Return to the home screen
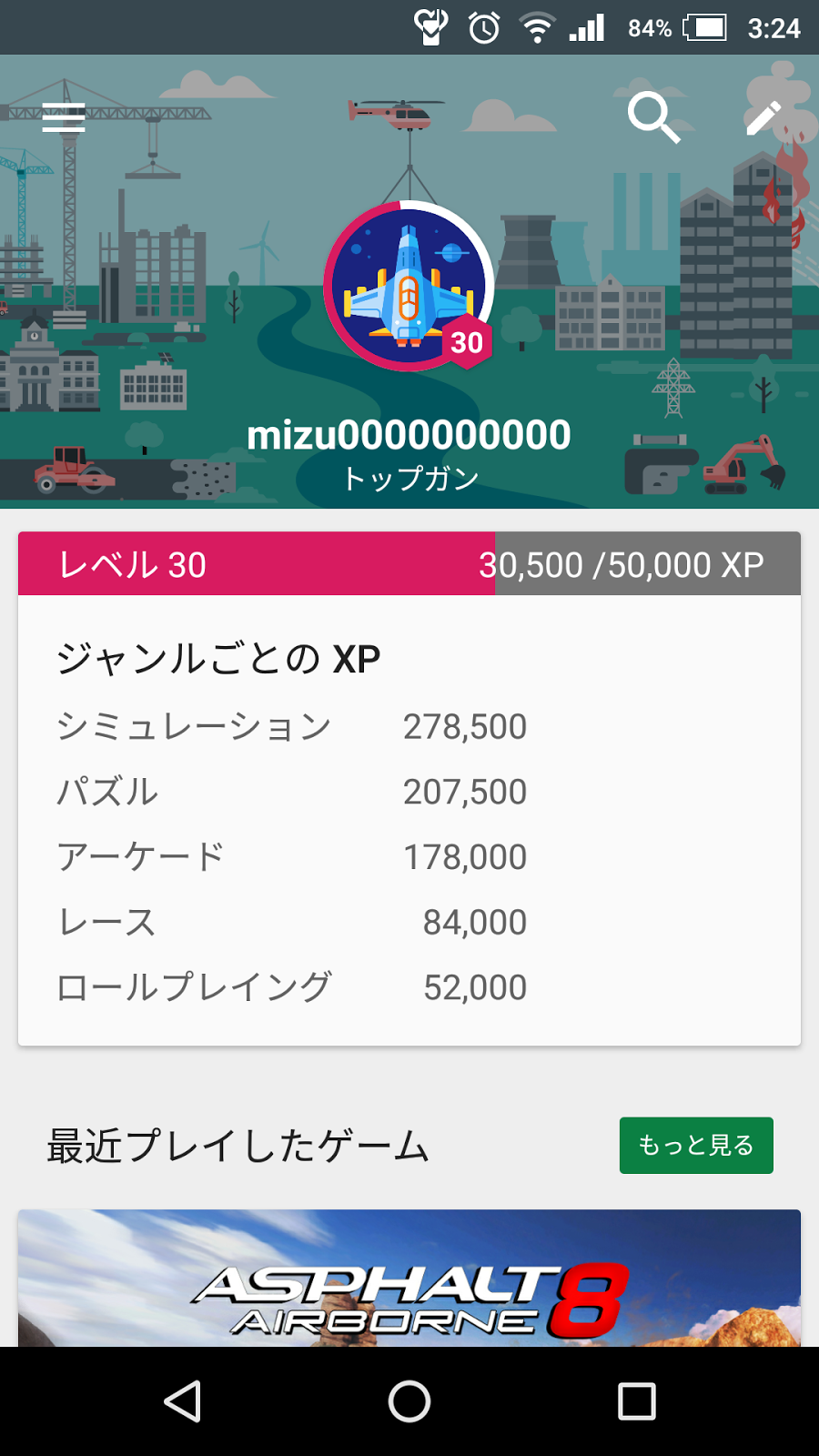The image size is (819, 1456). [409, 1401]
